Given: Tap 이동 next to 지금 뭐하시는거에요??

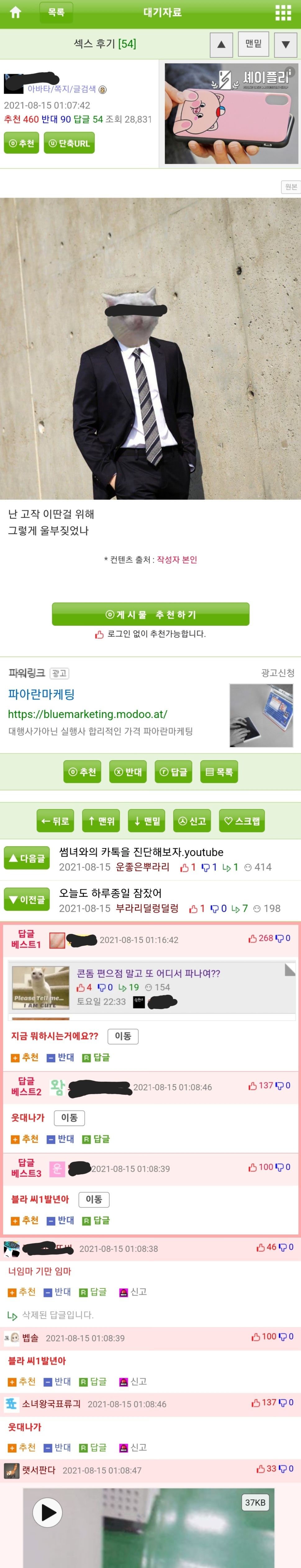Looking at the screenshot, I should coord(122,1036).
